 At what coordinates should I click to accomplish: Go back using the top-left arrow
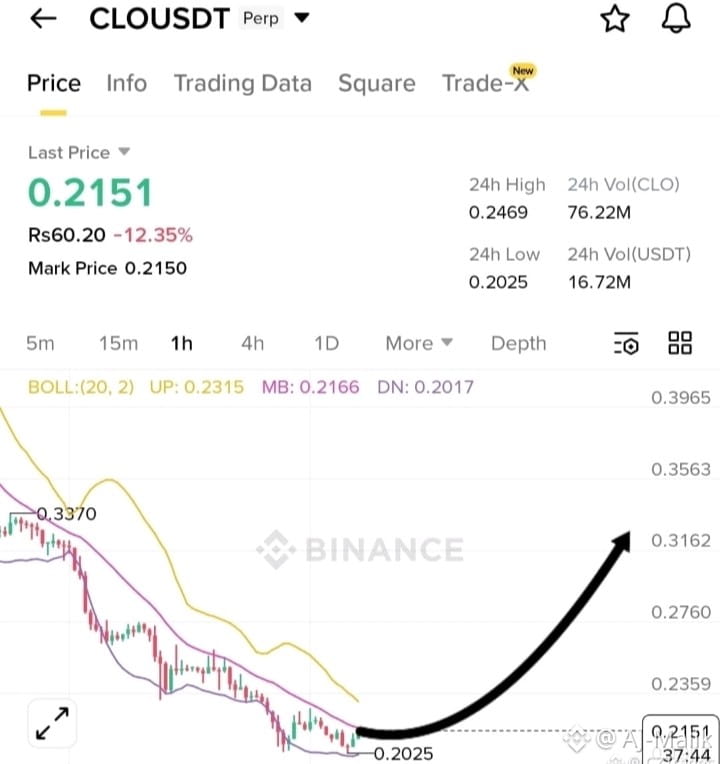click(x=43, y=19)
